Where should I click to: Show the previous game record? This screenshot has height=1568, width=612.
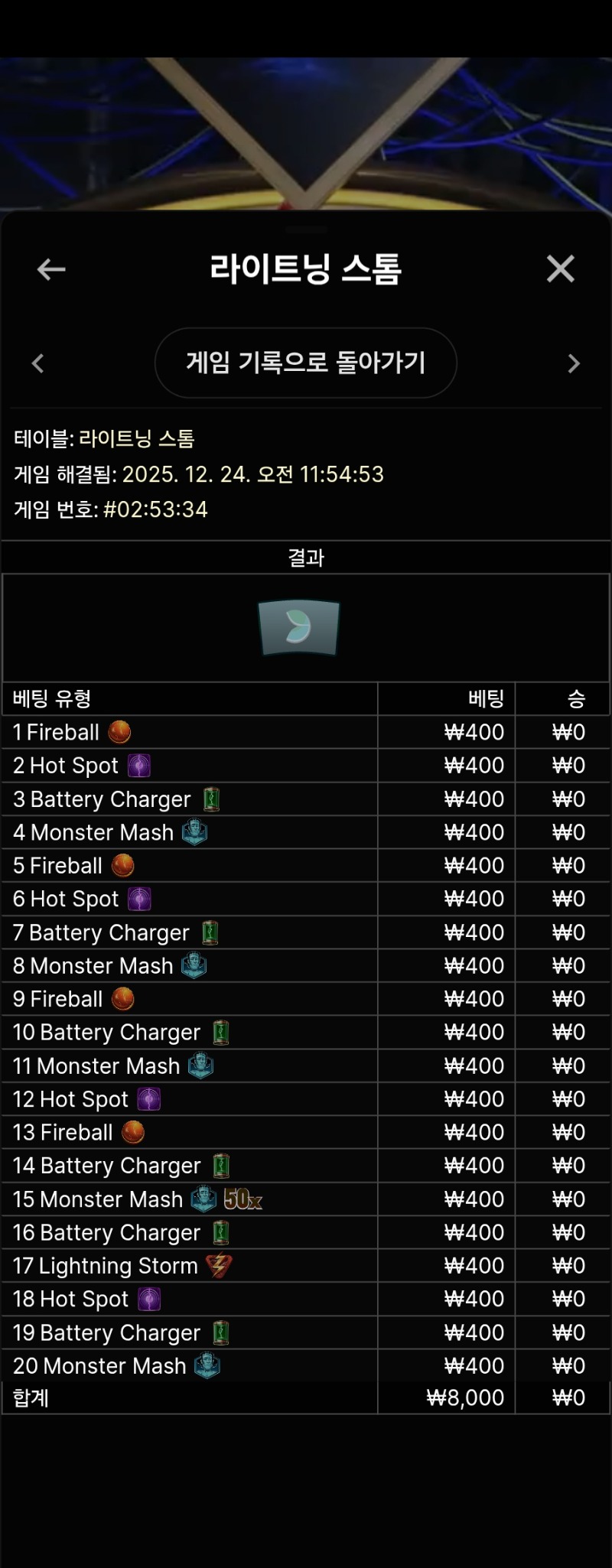click(x=38, y=363)
